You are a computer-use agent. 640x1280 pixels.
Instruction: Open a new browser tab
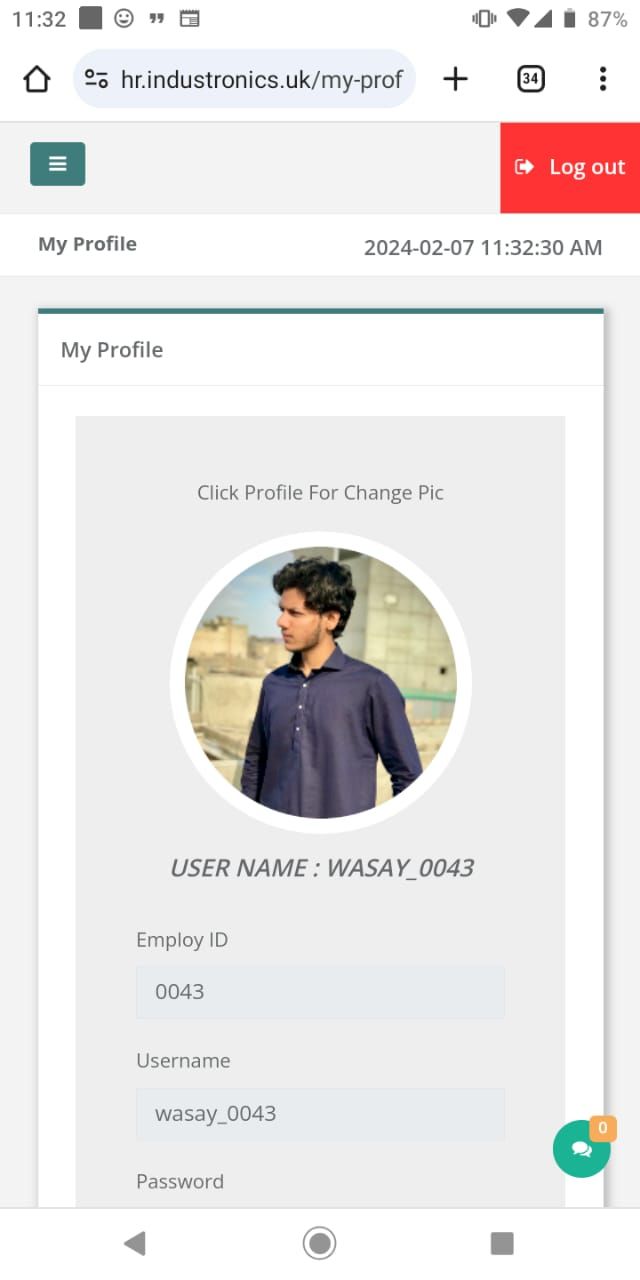click(x=455, y=79)
